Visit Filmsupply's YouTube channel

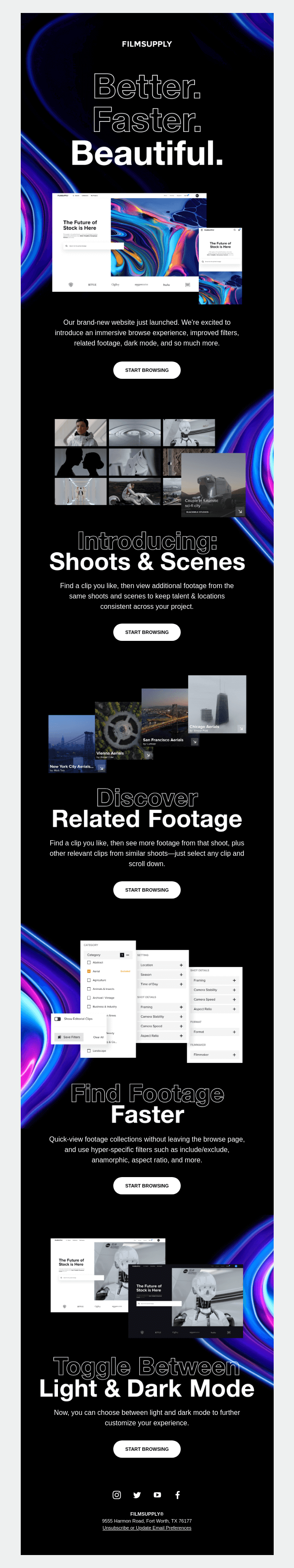(x=157, y=1495)
